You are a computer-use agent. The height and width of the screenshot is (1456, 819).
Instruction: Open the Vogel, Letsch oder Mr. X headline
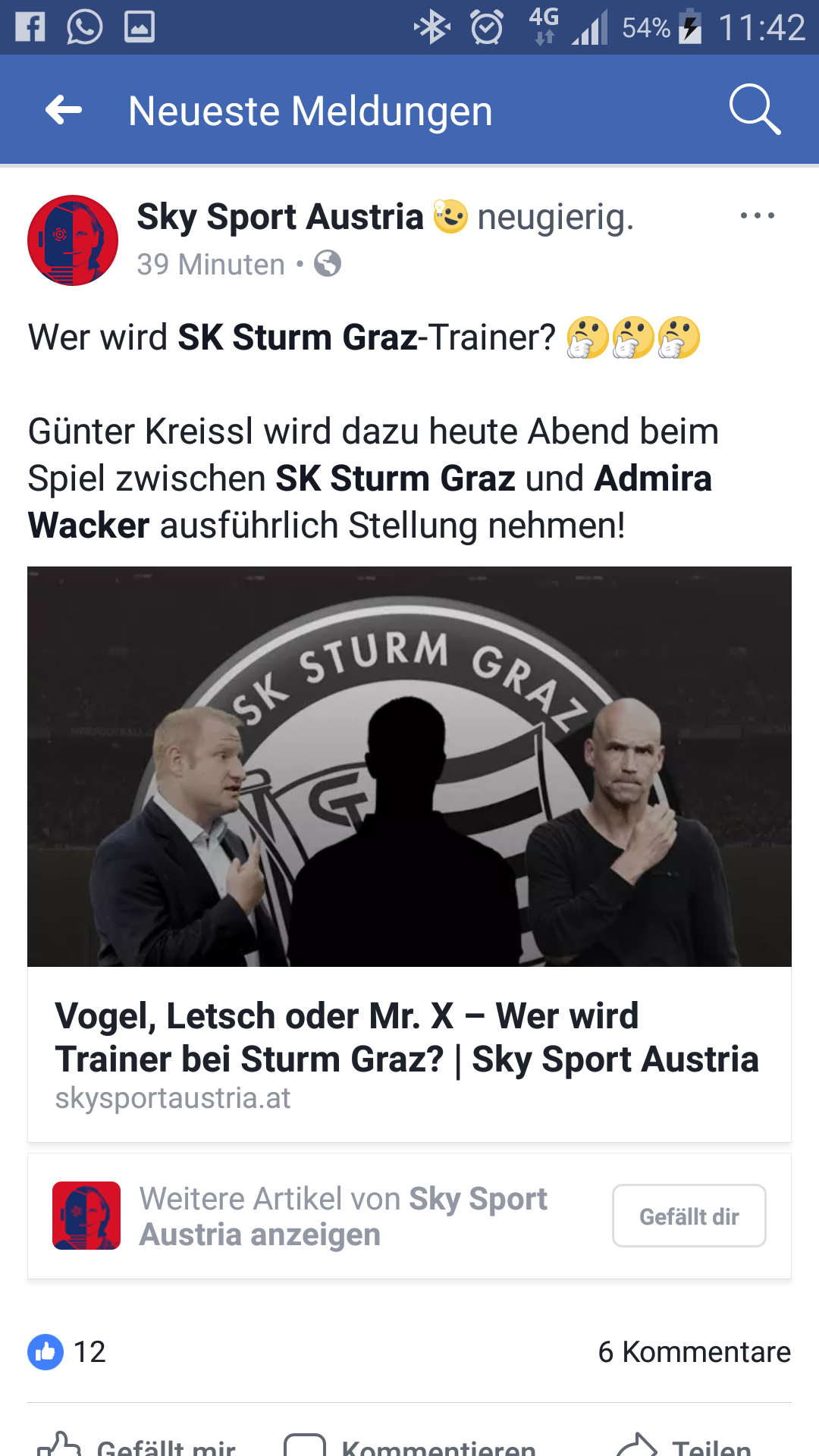pos(406,1037)
